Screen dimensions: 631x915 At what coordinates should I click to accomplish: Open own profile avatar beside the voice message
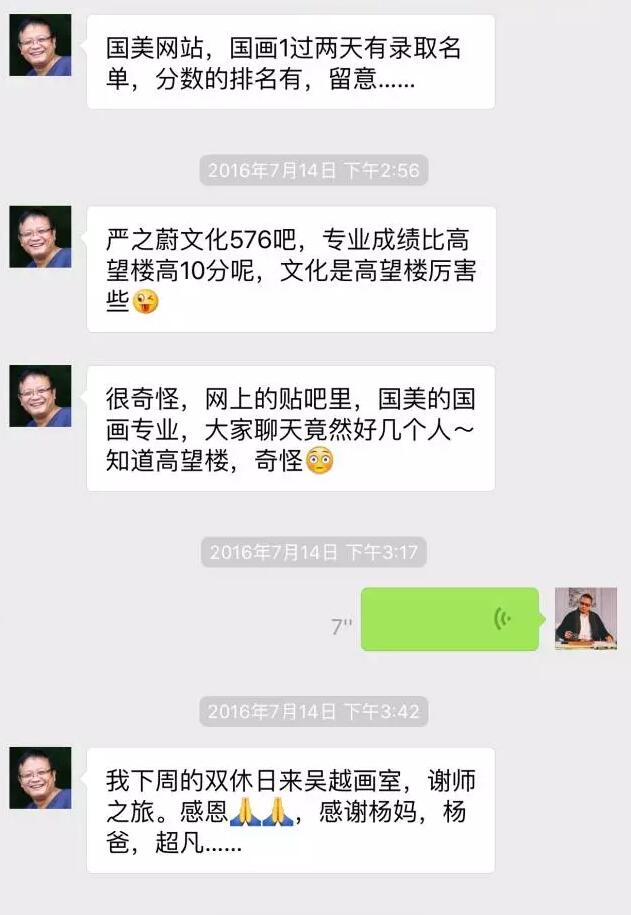[x=585, y=618]
